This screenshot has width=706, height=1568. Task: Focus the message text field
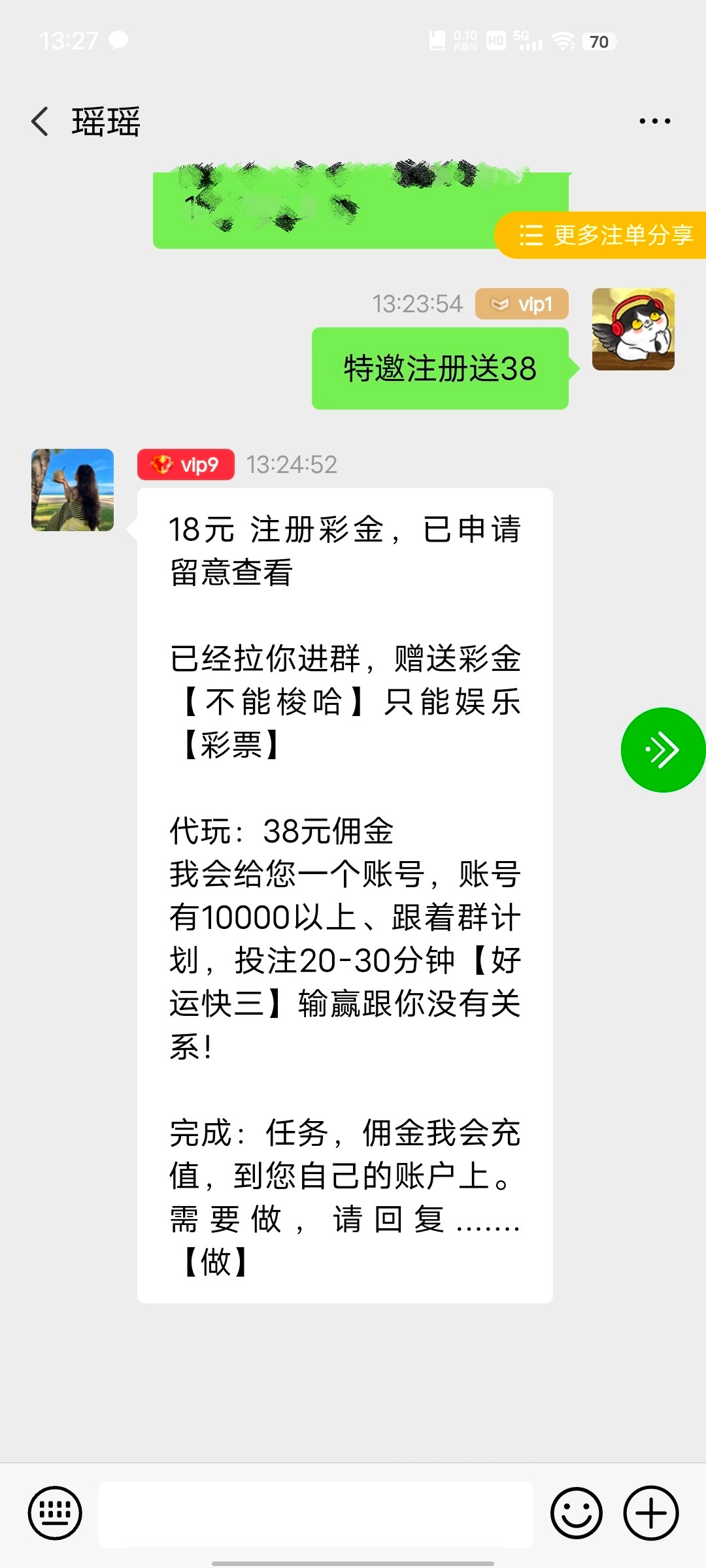(315, 1514)
